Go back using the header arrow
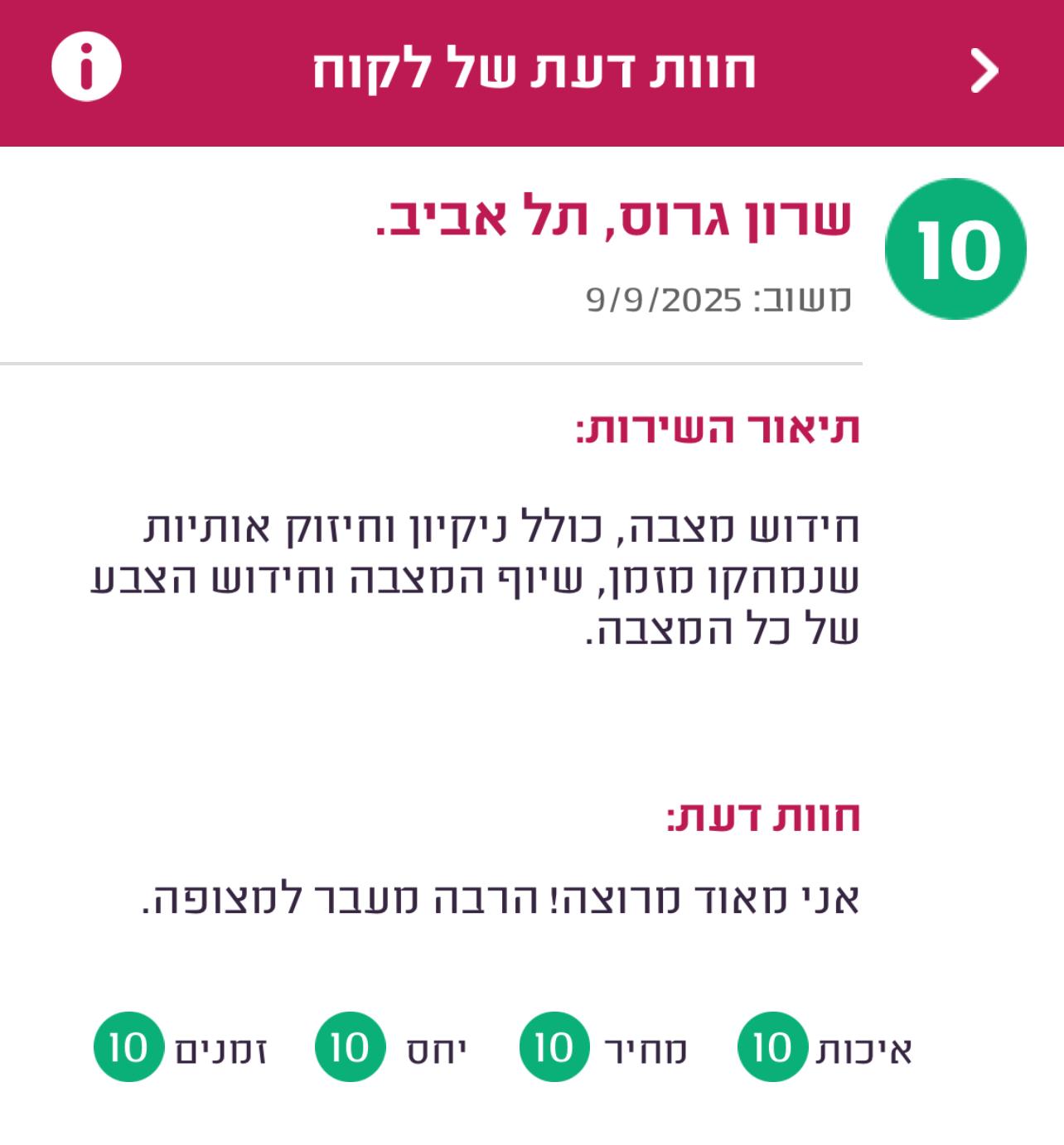 tap(984, 70)
